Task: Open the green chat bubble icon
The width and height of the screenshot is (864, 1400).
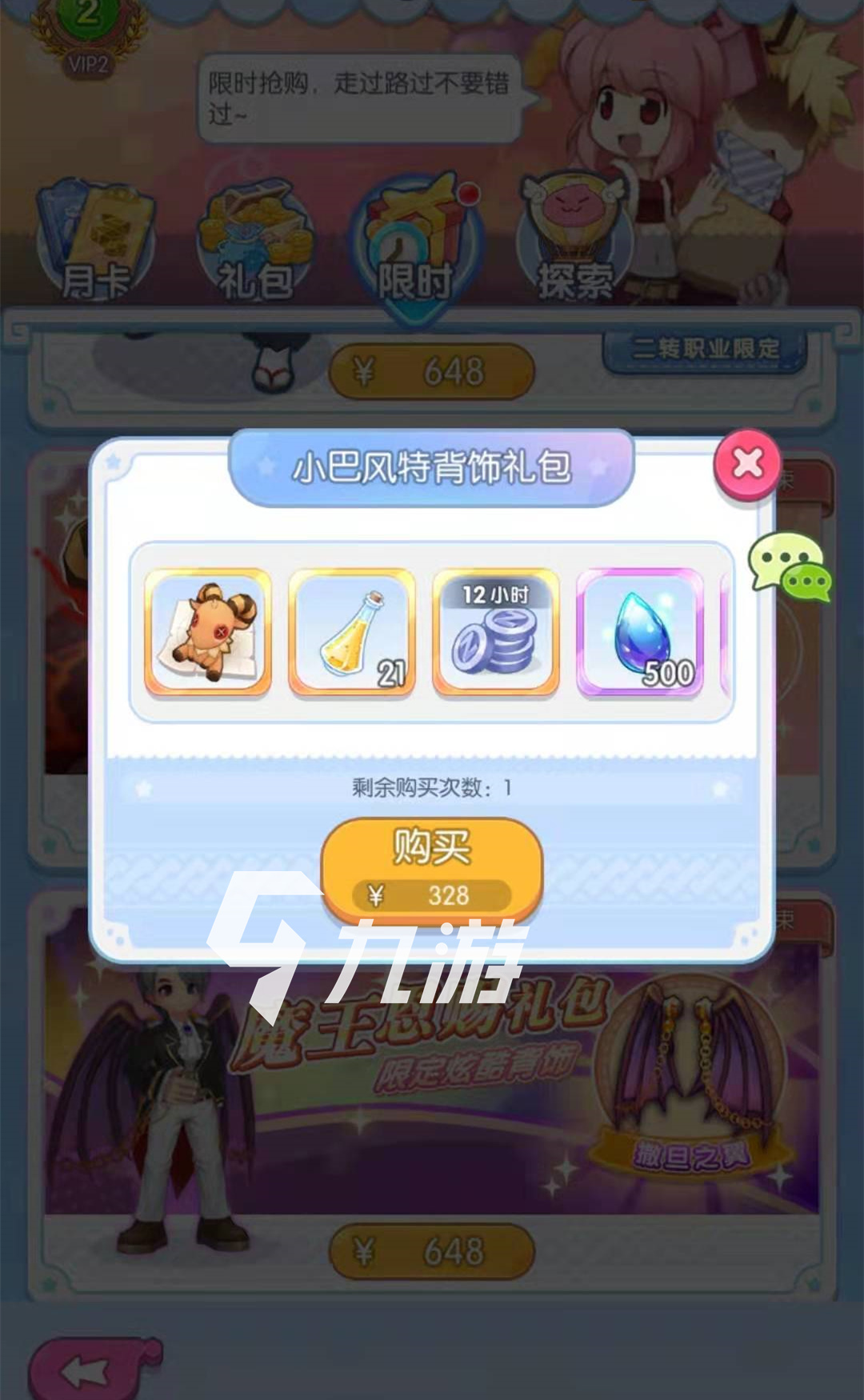Action: (790, 566)
